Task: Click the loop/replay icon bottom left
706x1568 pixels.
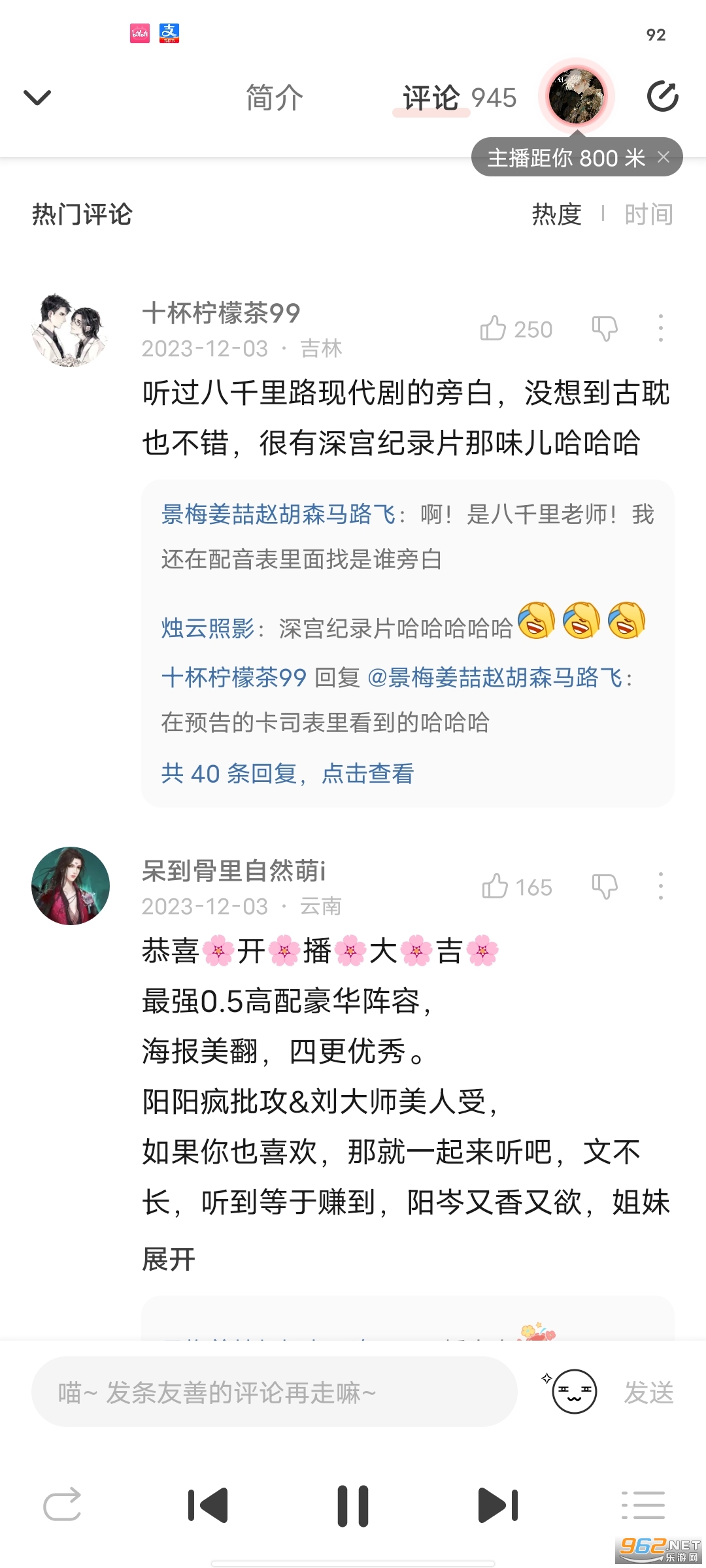Action: pos(62,1505)
